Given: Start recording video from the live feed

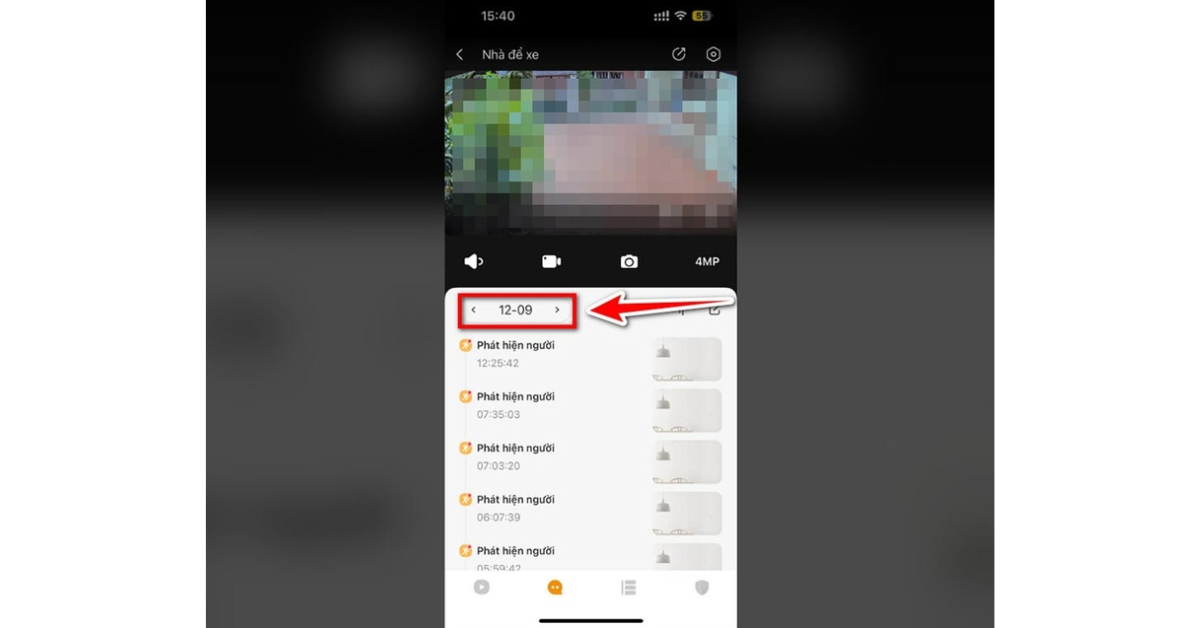Looking at the screenshot, I should tap(551, 261).
